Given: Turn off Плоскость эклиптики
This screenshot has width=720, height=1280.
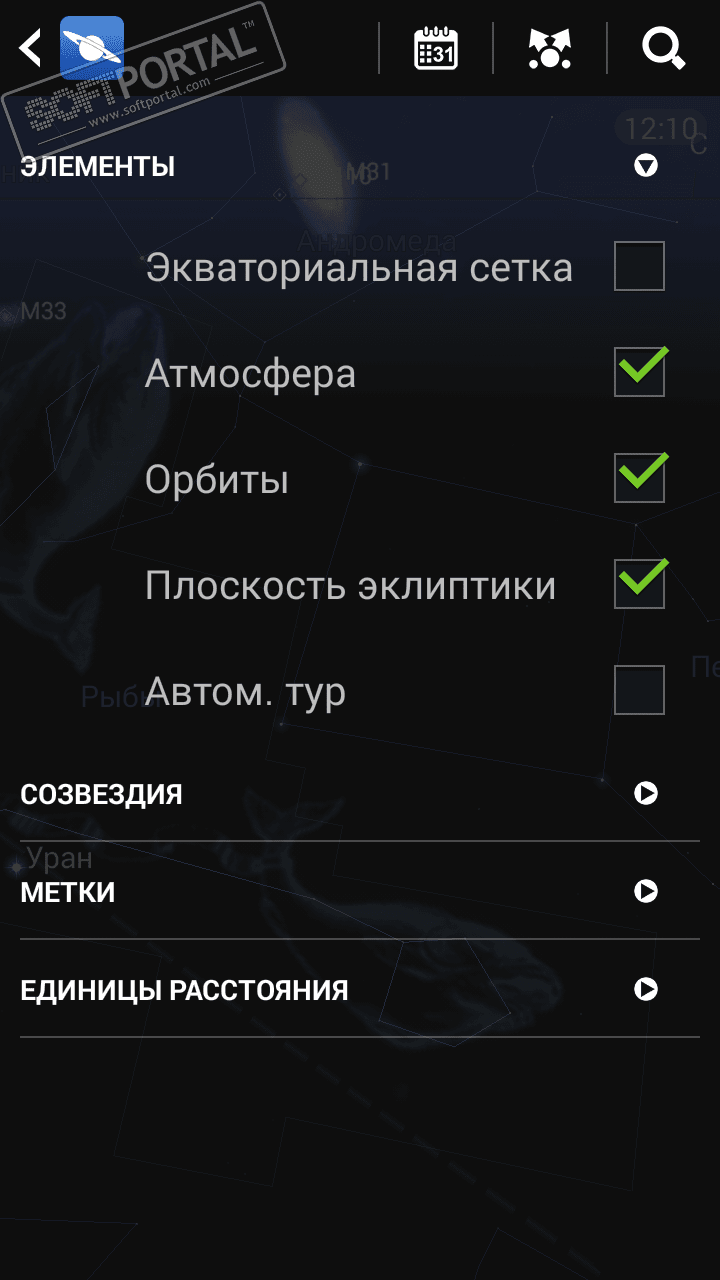Looking at the screenshot, I should click(x=639, y=584).
